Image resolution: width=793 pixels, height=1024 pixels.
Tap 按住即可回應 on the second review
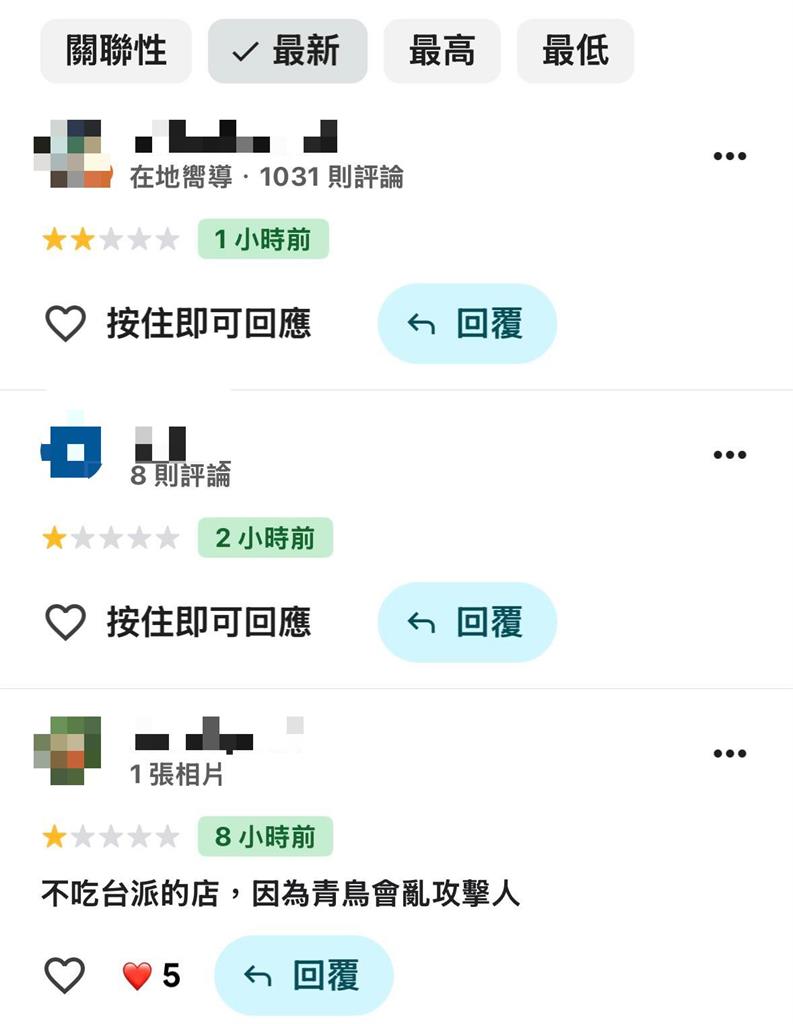click(212, 621)
